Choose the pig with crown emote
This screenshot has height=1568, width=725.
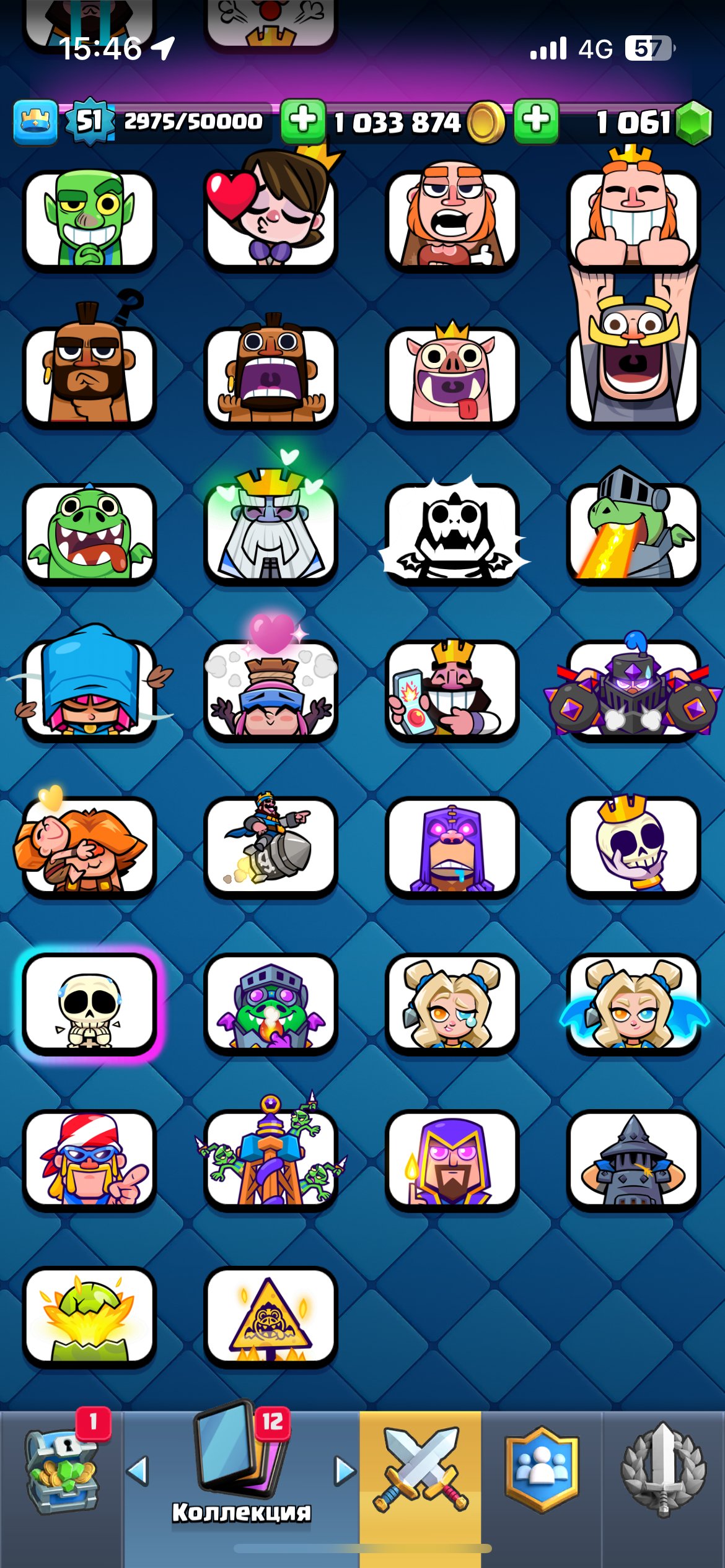click(x=451, y=377)
